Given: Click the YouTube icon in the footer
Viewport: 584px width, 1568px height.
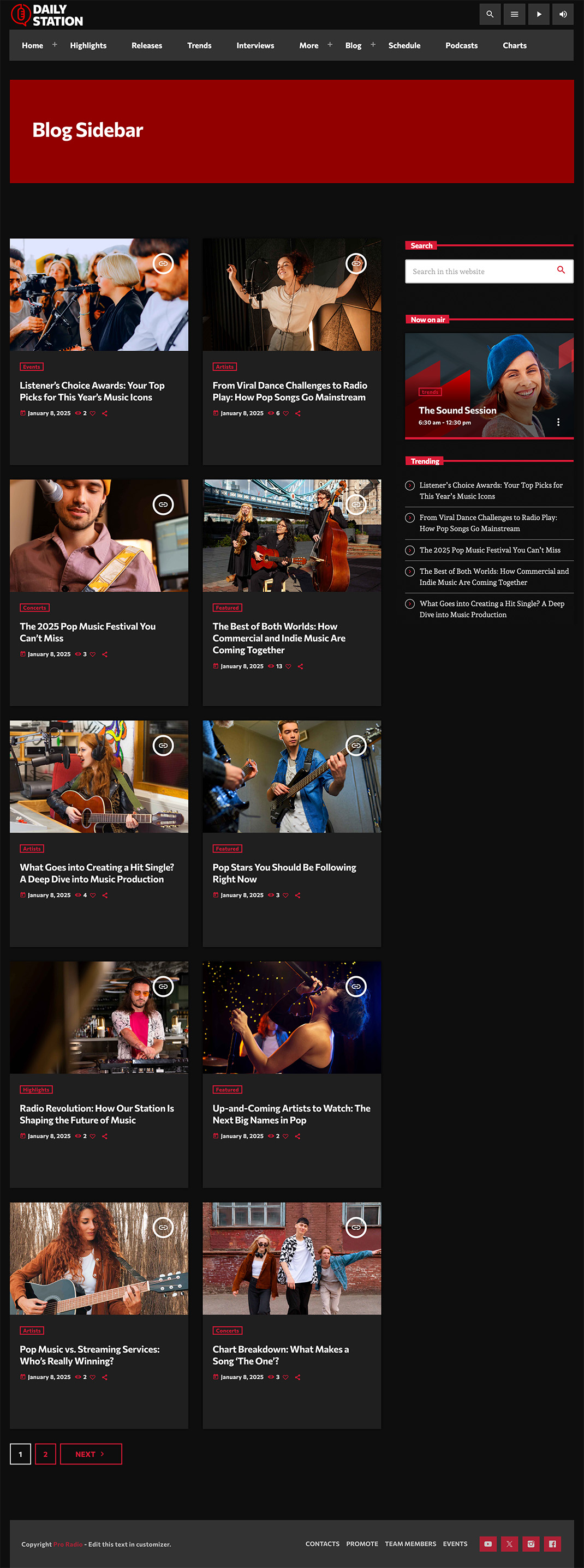Looking at the screenshot, I should coord(488,1544).
